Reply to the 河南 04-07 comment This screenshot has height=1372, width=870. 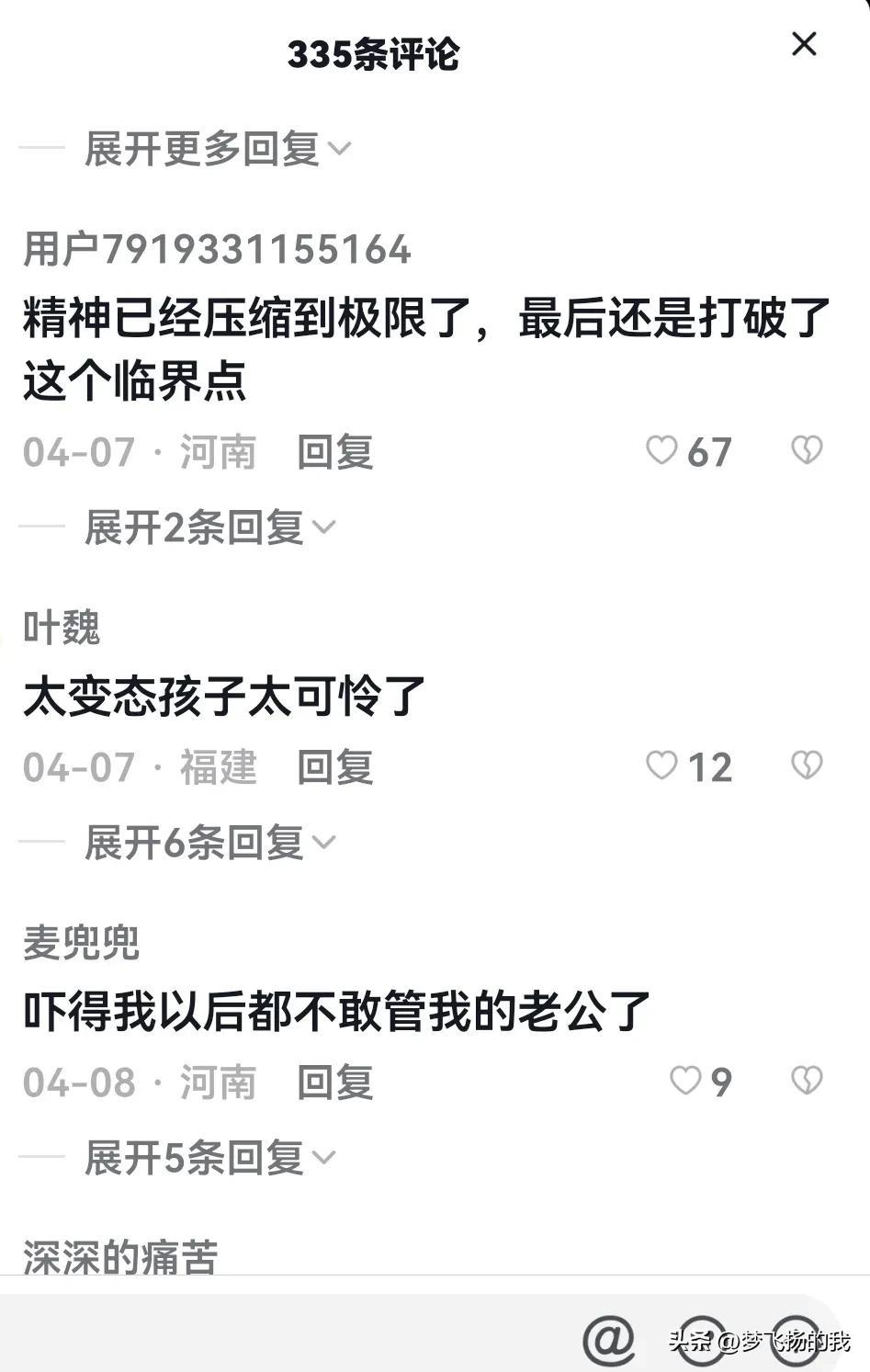pyautogui.click(x=335, y=452)
